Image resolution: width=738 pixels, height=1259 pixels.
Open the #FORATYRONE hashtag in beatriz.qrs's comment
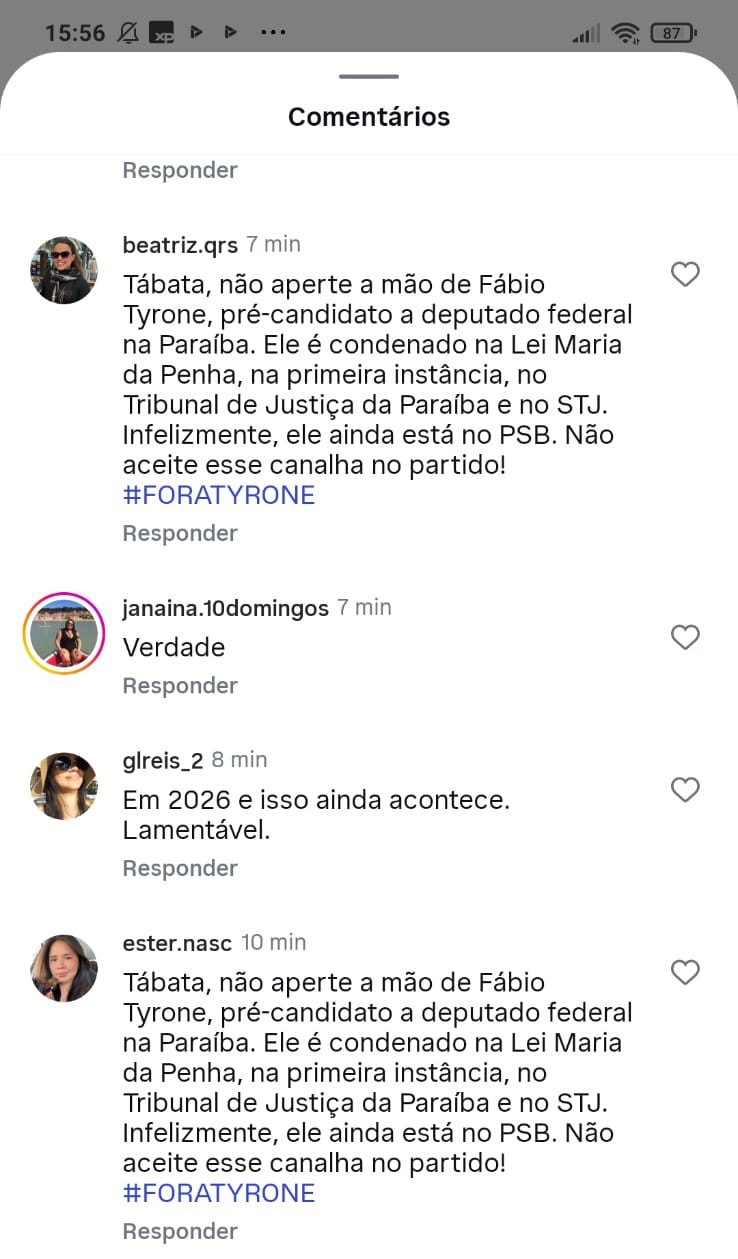218,494
